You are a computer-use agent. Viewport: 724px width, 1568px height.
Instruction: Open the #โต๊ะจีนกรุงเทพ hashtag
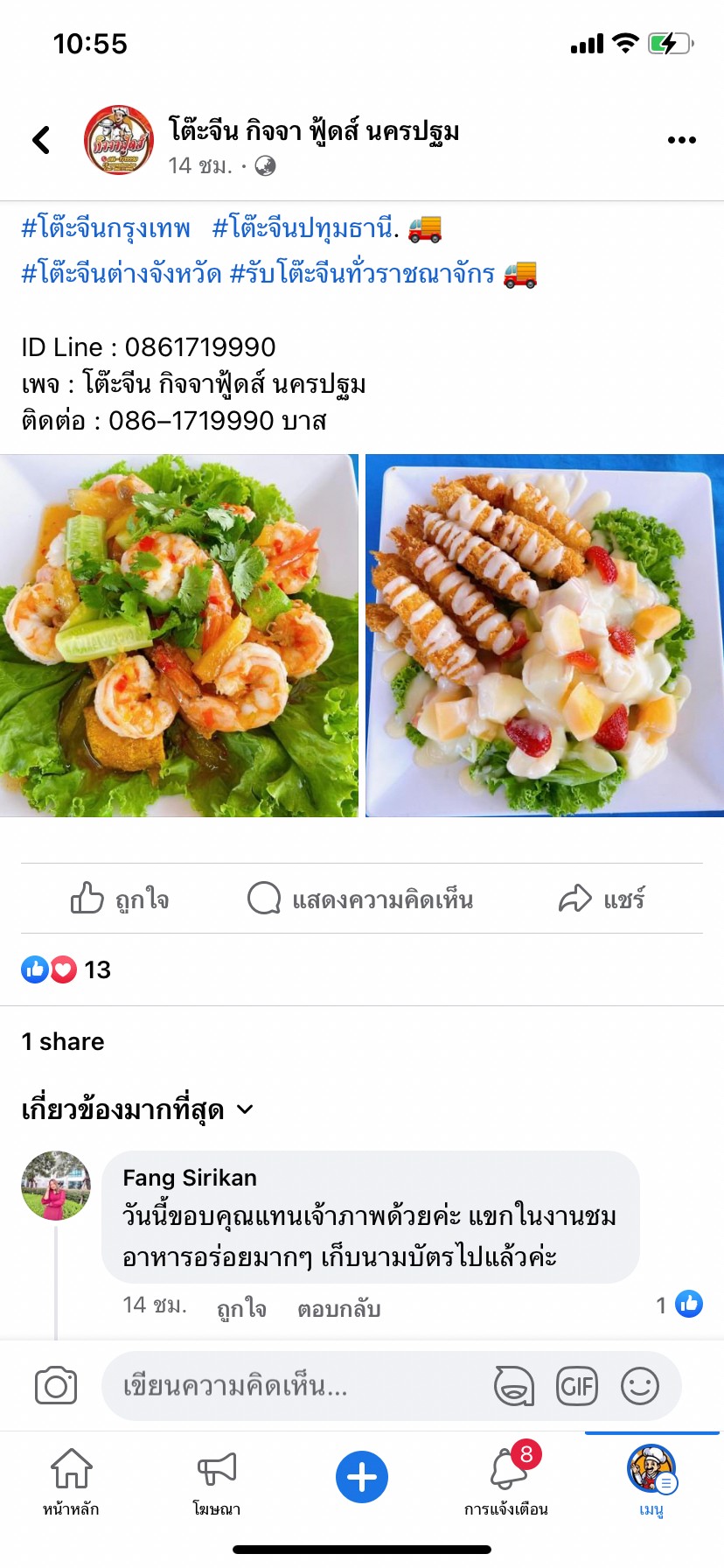tap(106, 228)
